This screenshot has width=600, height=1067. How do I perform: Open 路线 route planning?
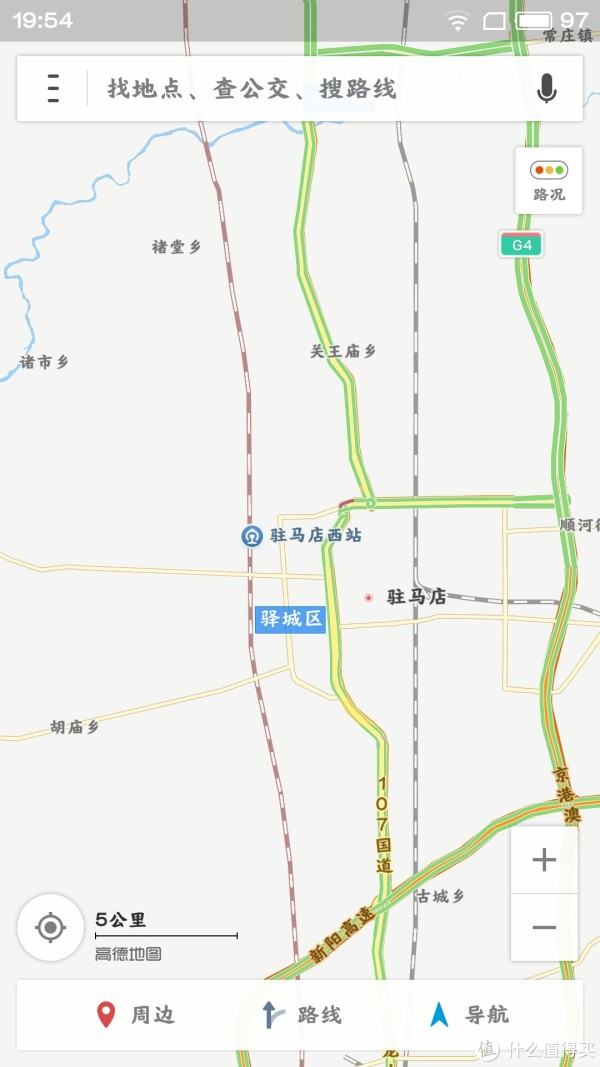[301, 1015]
